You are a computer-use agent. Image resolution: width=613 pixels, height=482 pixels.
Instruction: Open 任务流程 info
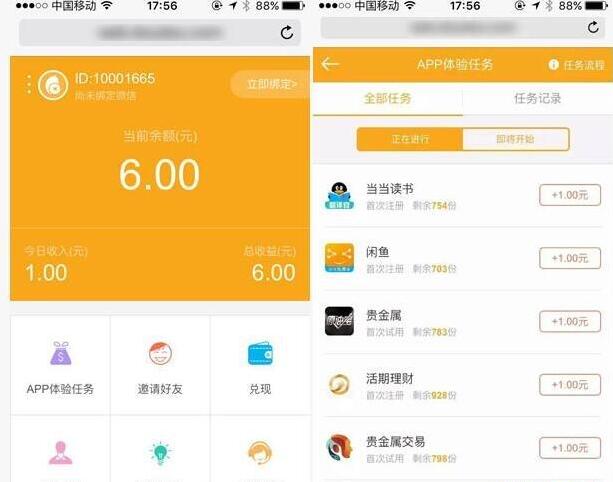click(577, 65)
